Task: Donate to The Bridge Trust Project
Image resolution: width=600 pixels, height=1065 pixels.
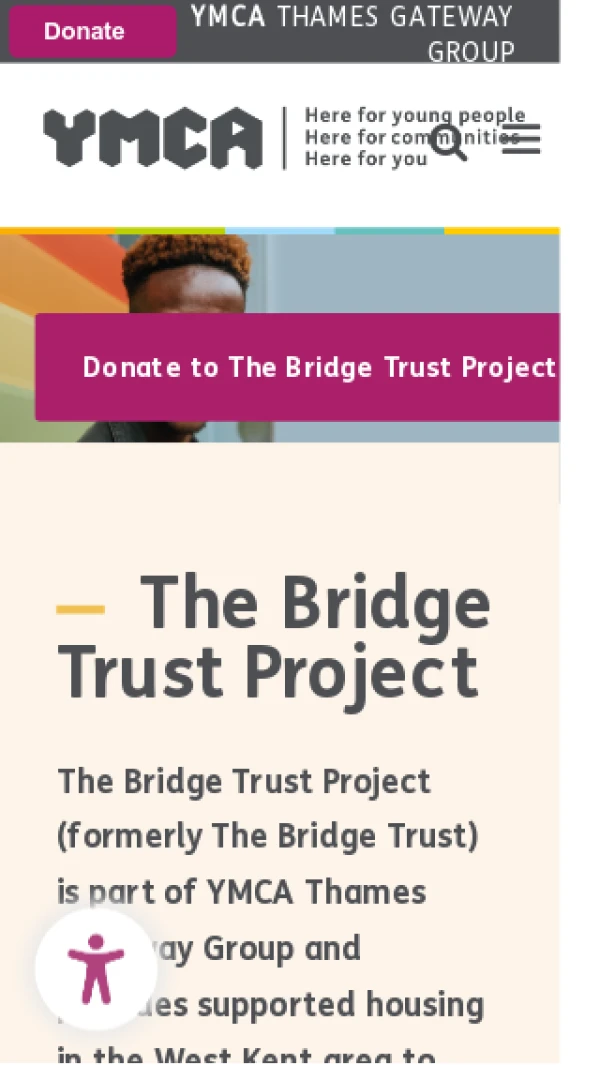Action: 318,367
